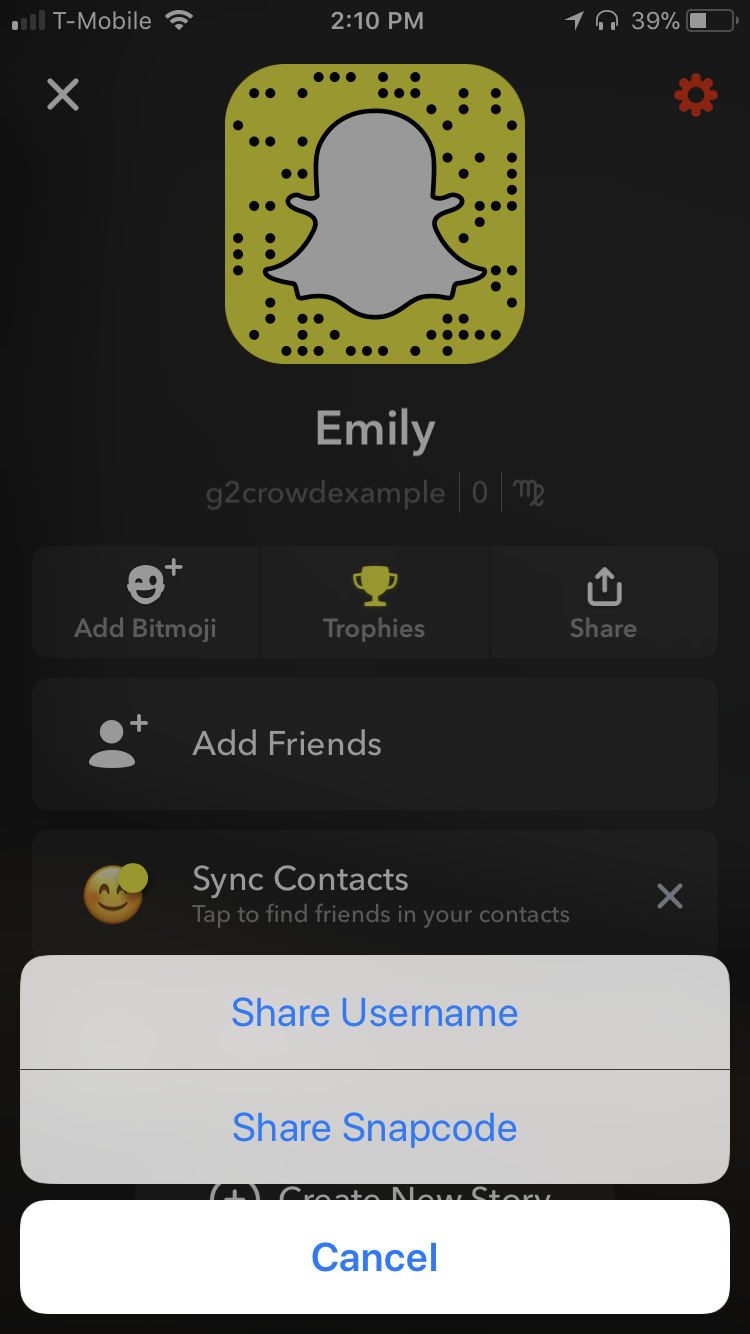Cancel the share action sheet
This screenshot has width=750, height=1334.
374,1257
